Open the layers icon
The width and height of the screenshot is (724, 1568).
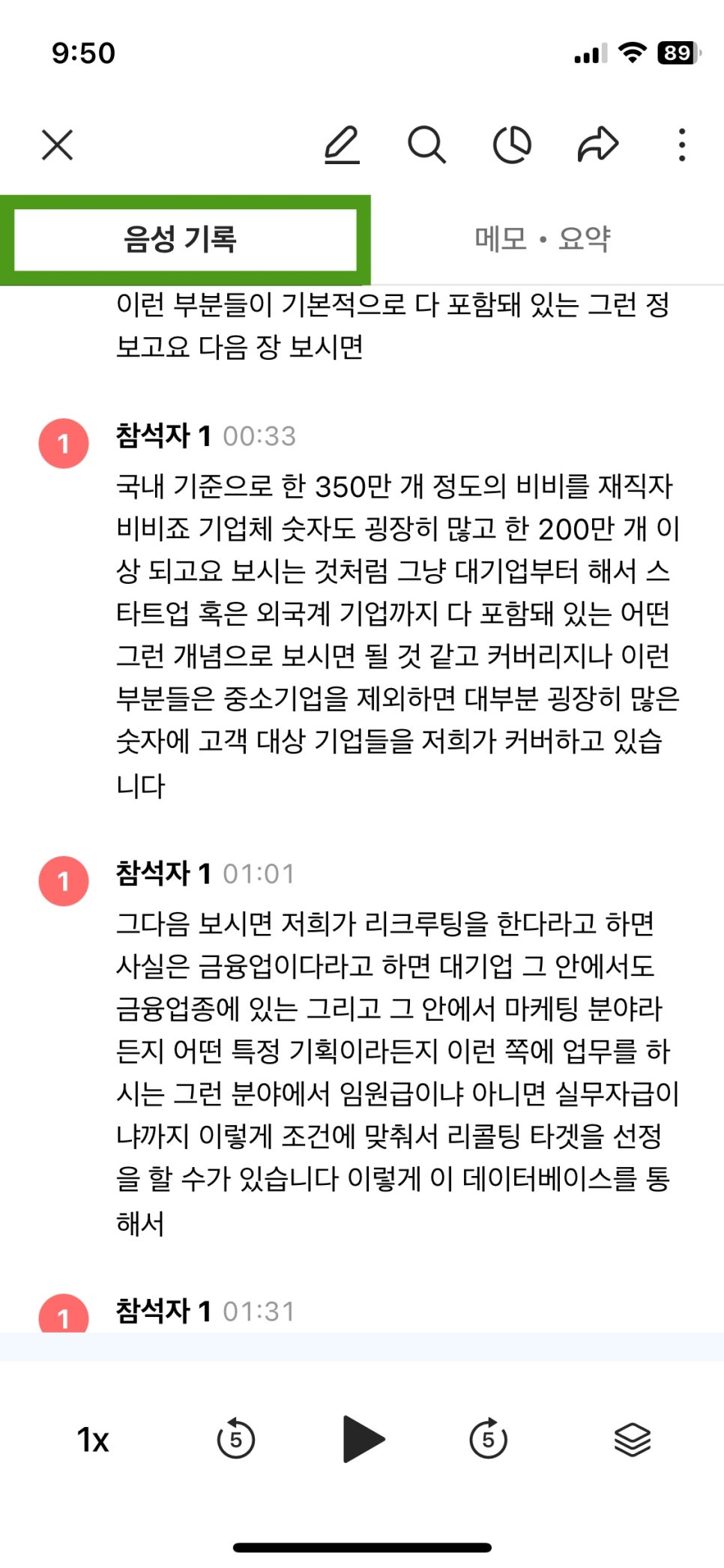pyautogui.click(x=632, y=1439)
